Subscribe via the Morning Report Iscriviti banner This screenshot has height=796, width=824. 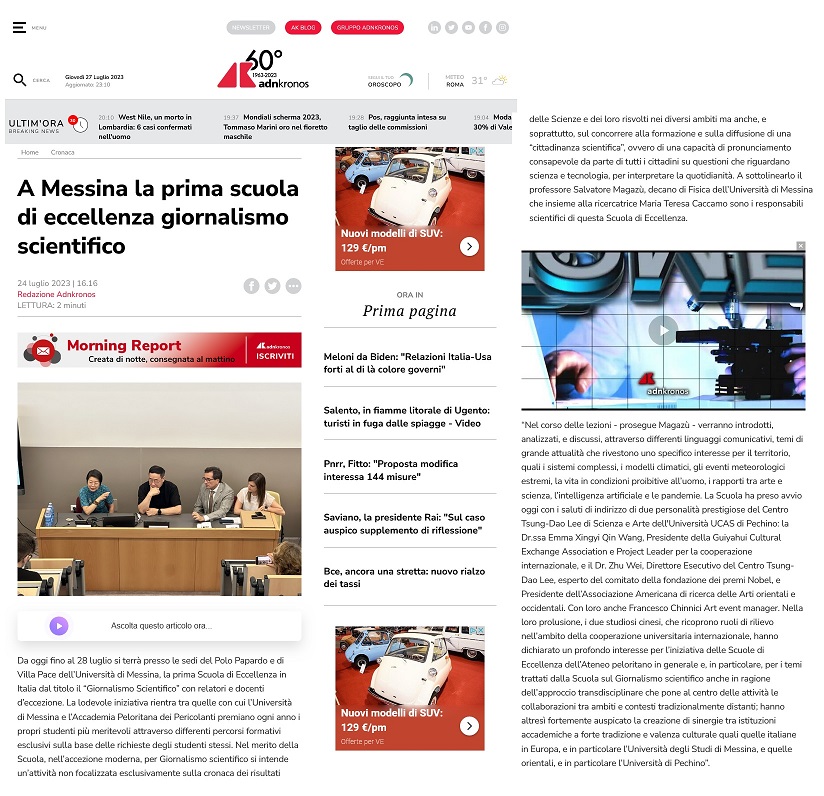click(x=274, y=350)
